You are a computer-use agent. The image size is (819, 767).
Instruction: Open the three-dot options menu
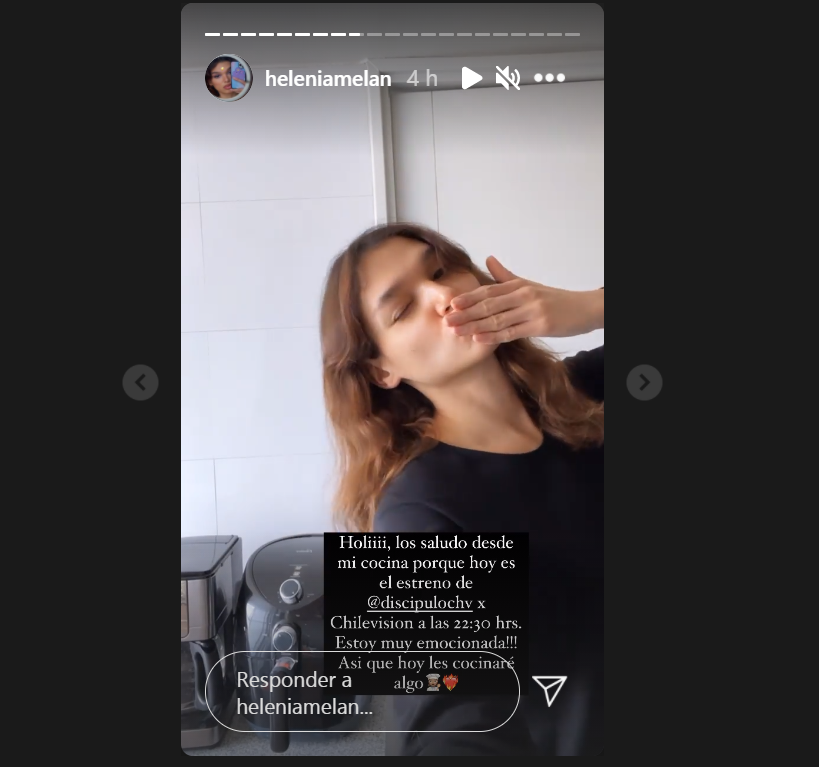(x=549, y=78)
